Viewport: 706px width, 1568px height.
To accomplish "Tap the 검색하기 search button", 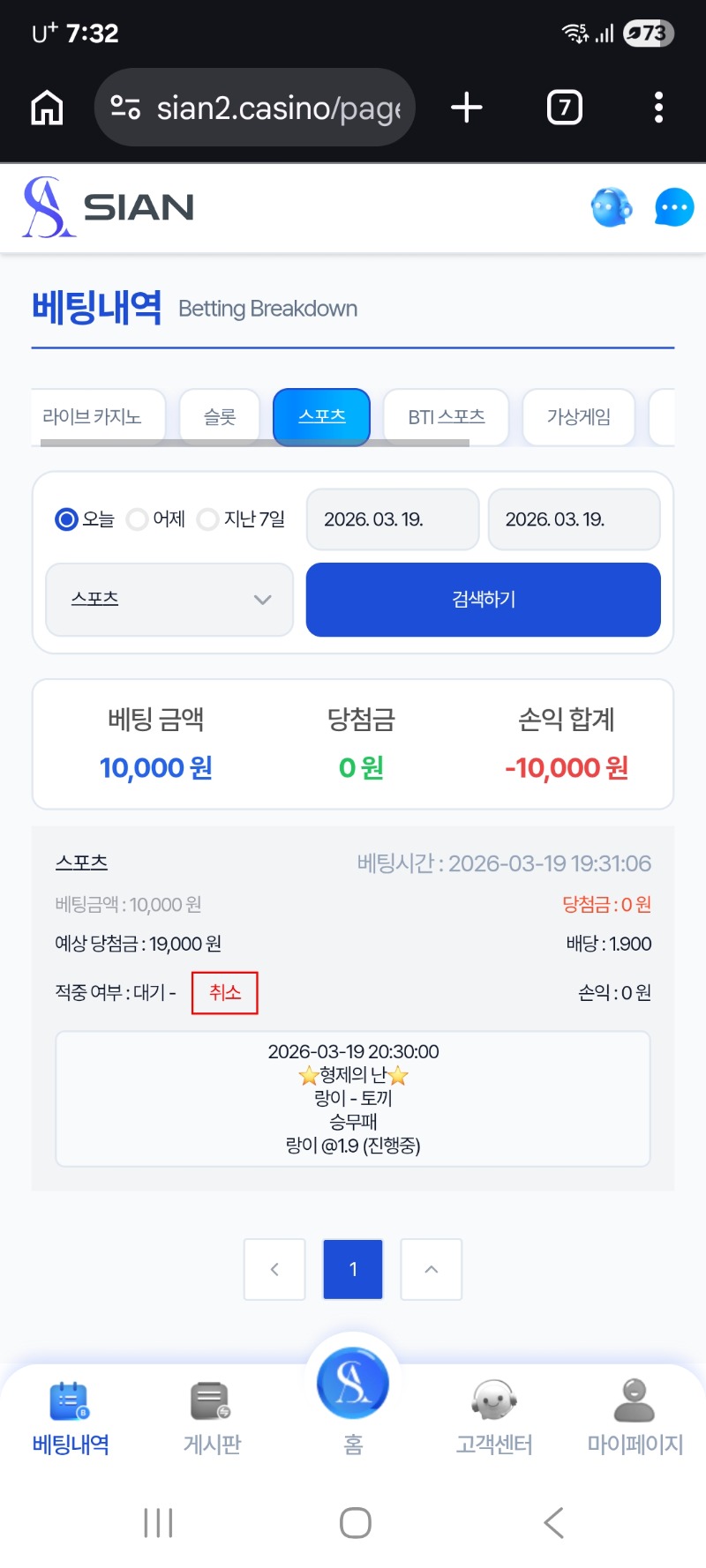I will point(483,600).
